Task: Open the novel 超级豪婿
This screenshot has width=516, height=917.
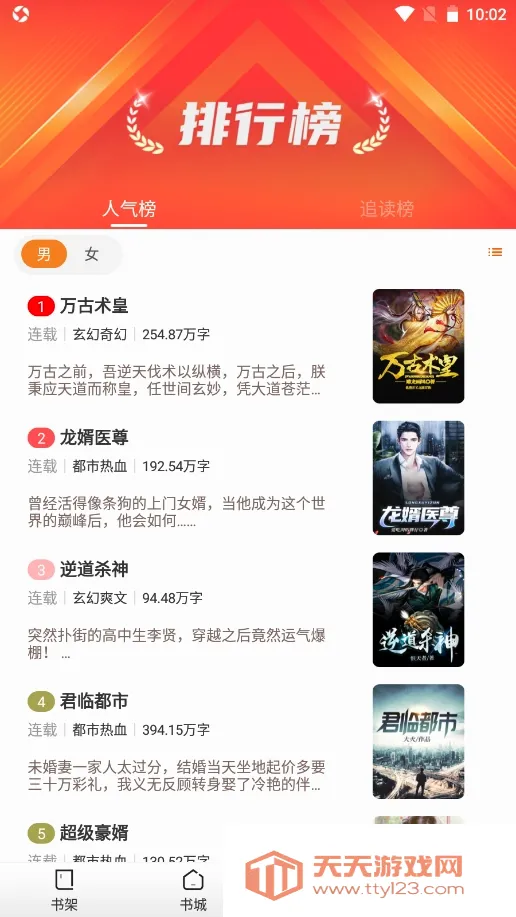Action: pos(94,833)
